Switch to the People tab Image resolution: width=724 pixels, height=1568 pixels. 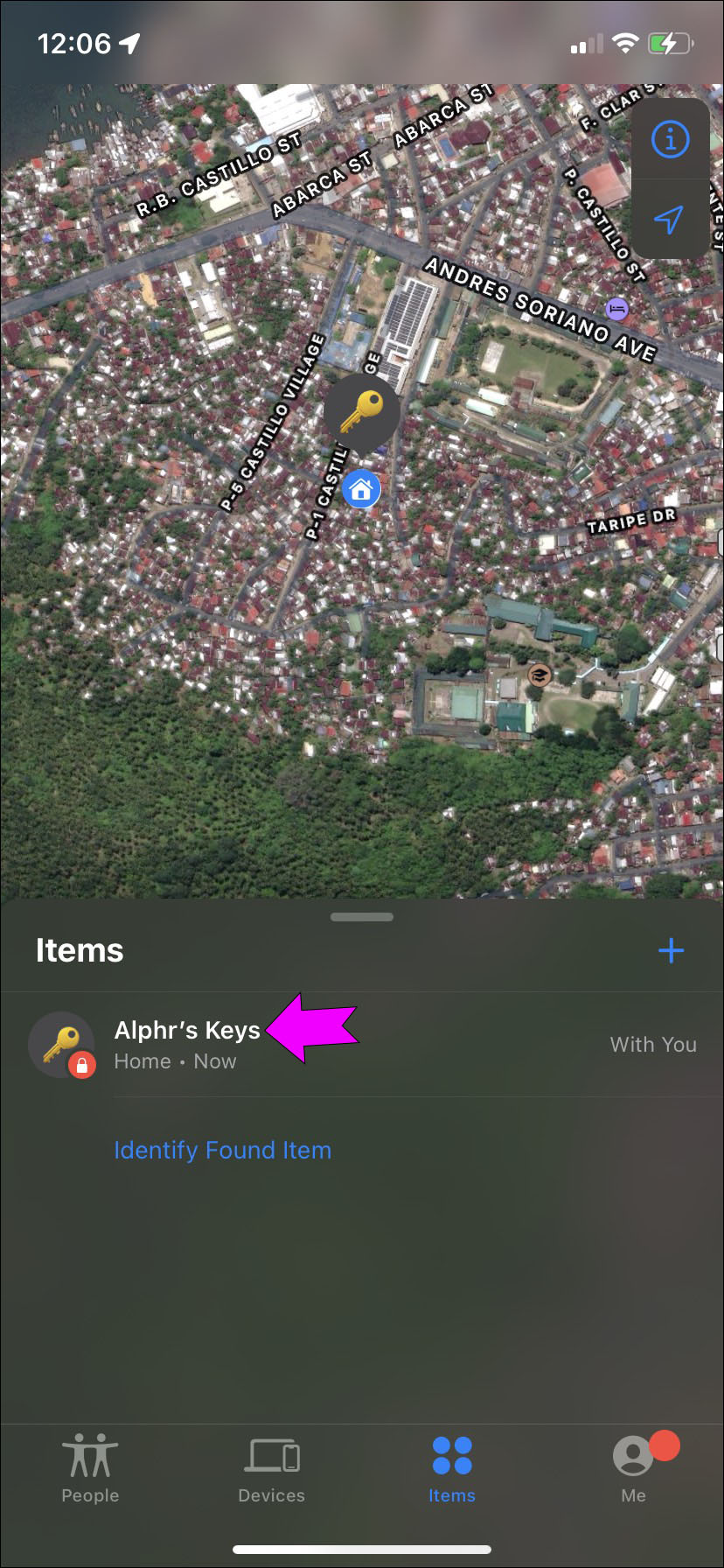(90, 1467)
